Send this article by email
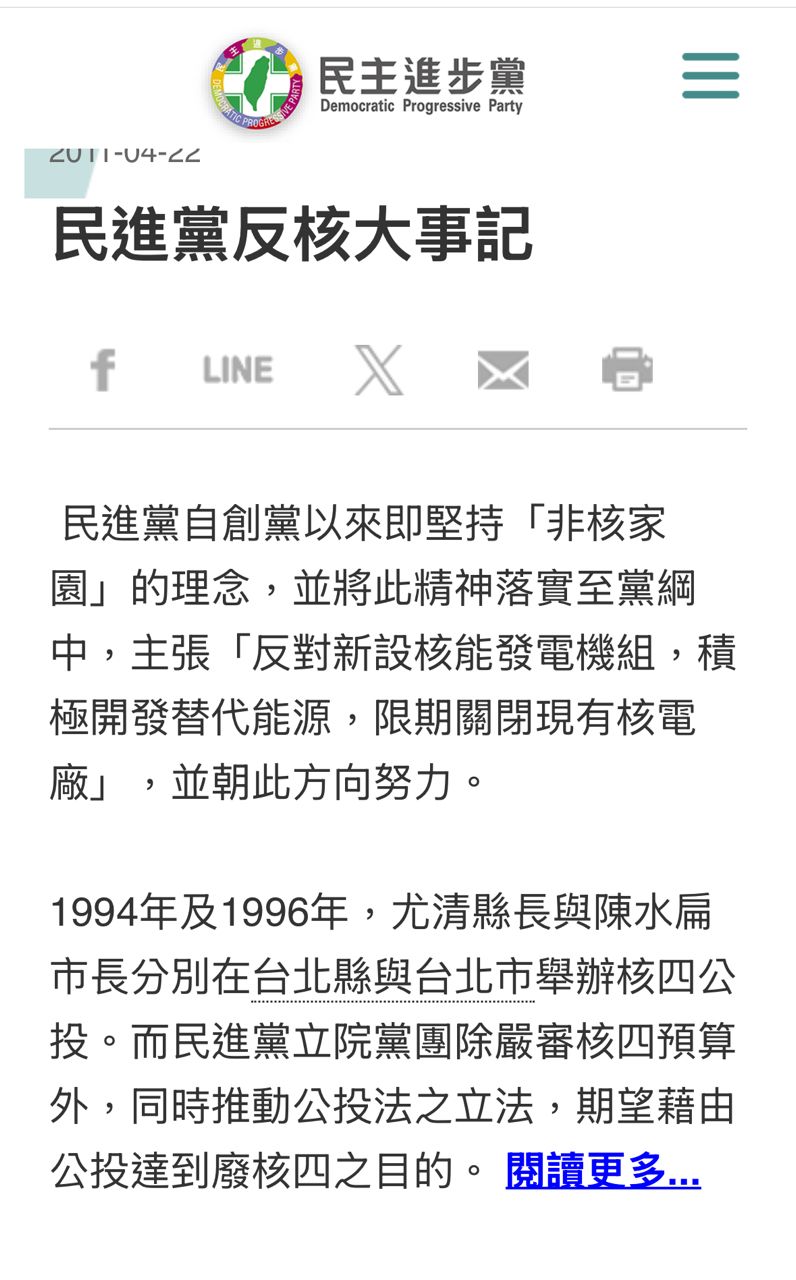Image resolution: width=796 pixels, height=1280 pixels. [x=502, y=371]
